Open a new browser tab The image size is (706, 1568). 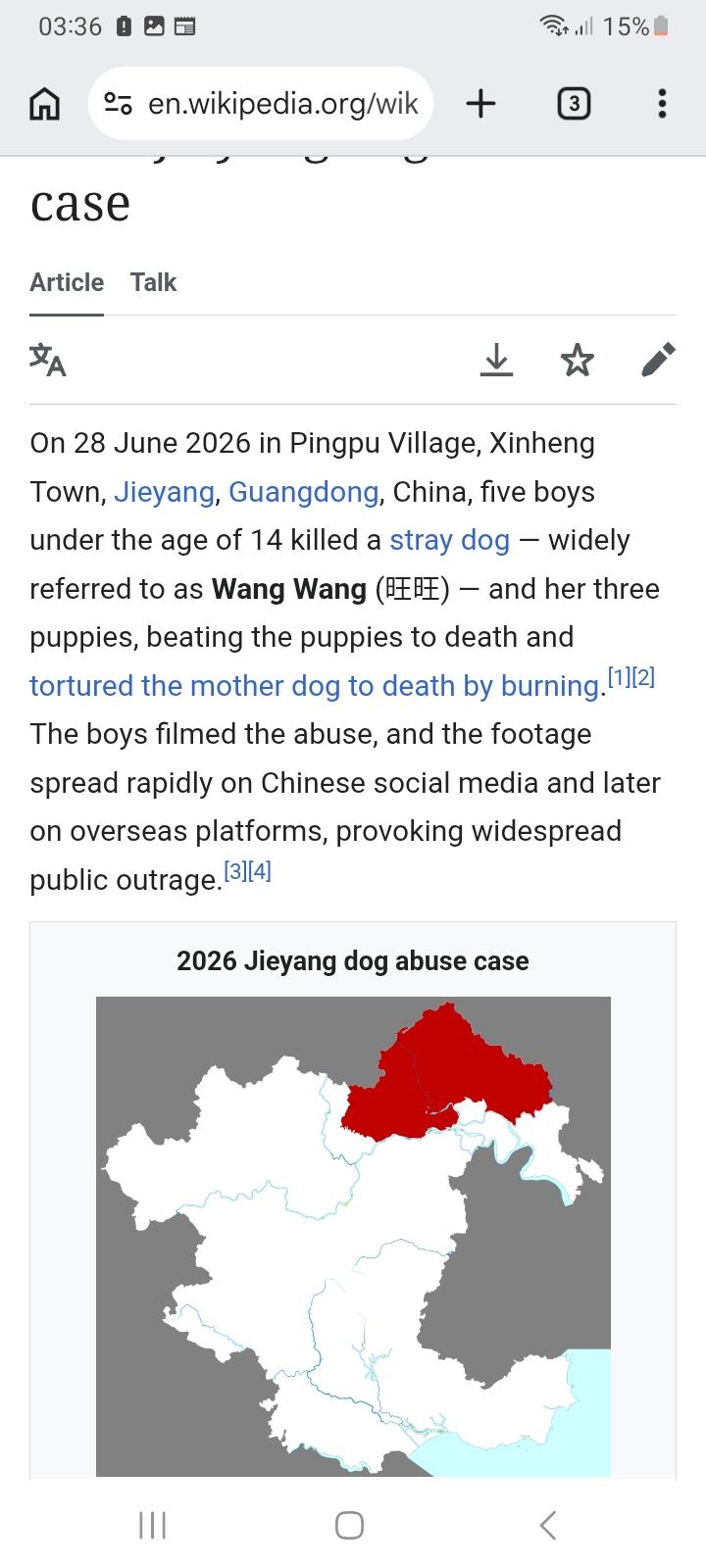click(x=480, y=103)
